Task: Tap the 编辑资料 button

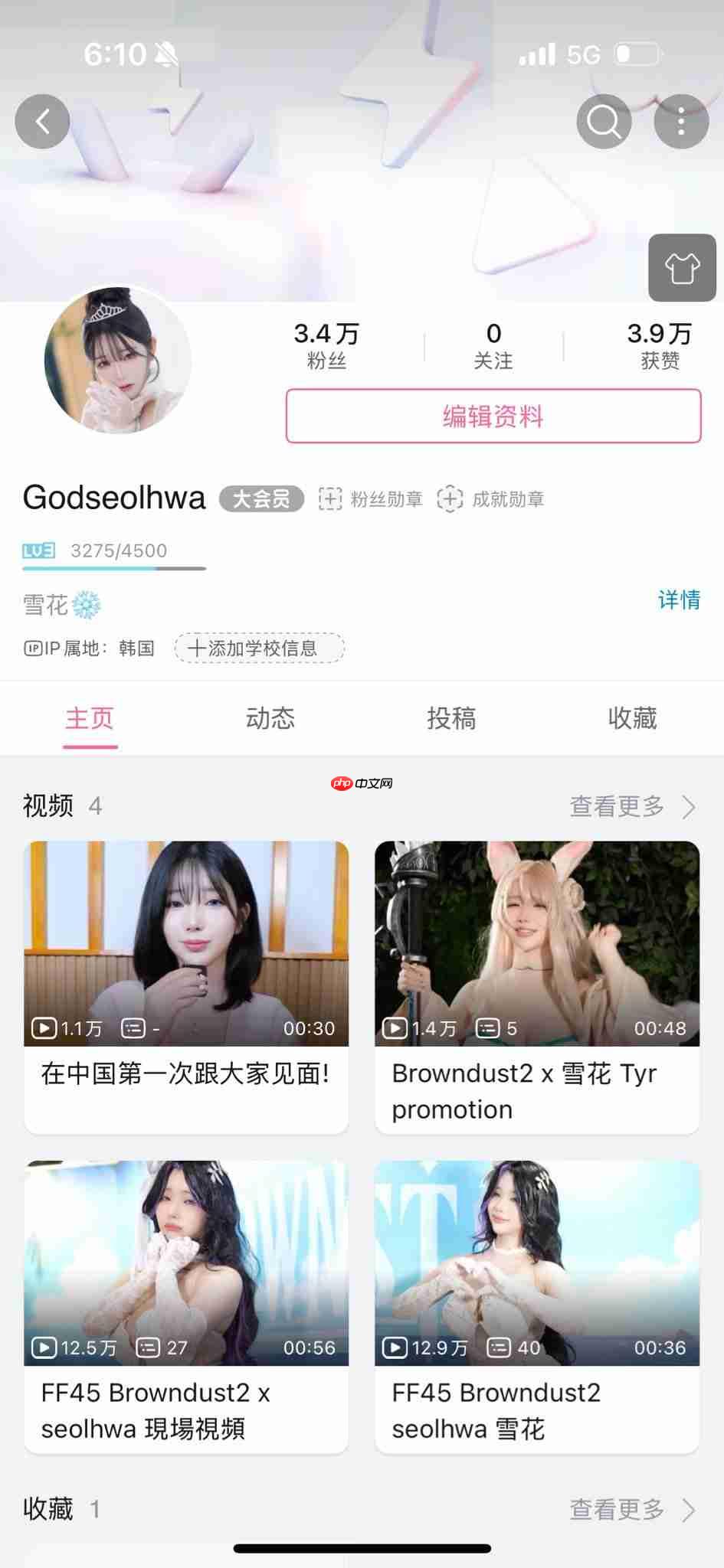Action: (x=493, y=416)
